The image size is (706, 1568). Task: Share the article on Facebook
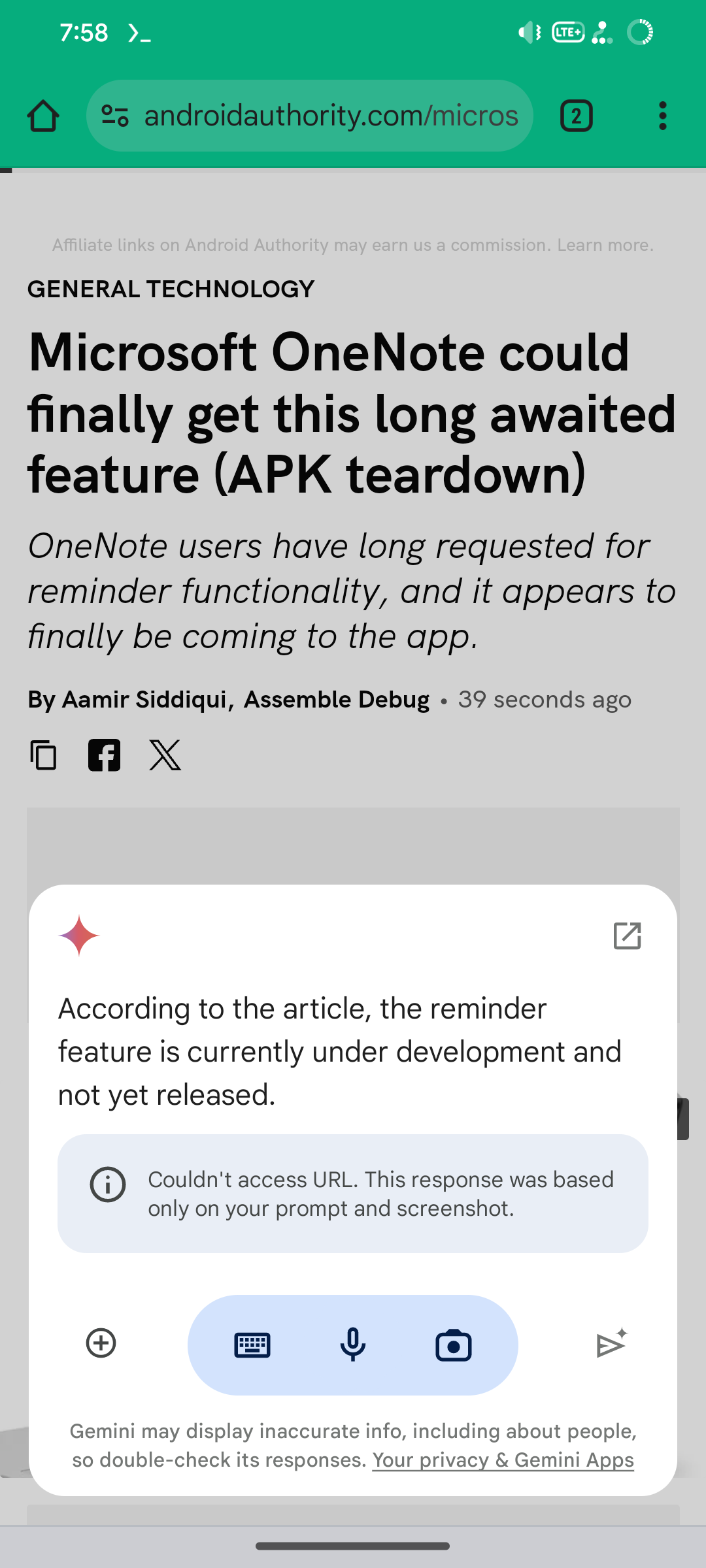tap(105, 755)
